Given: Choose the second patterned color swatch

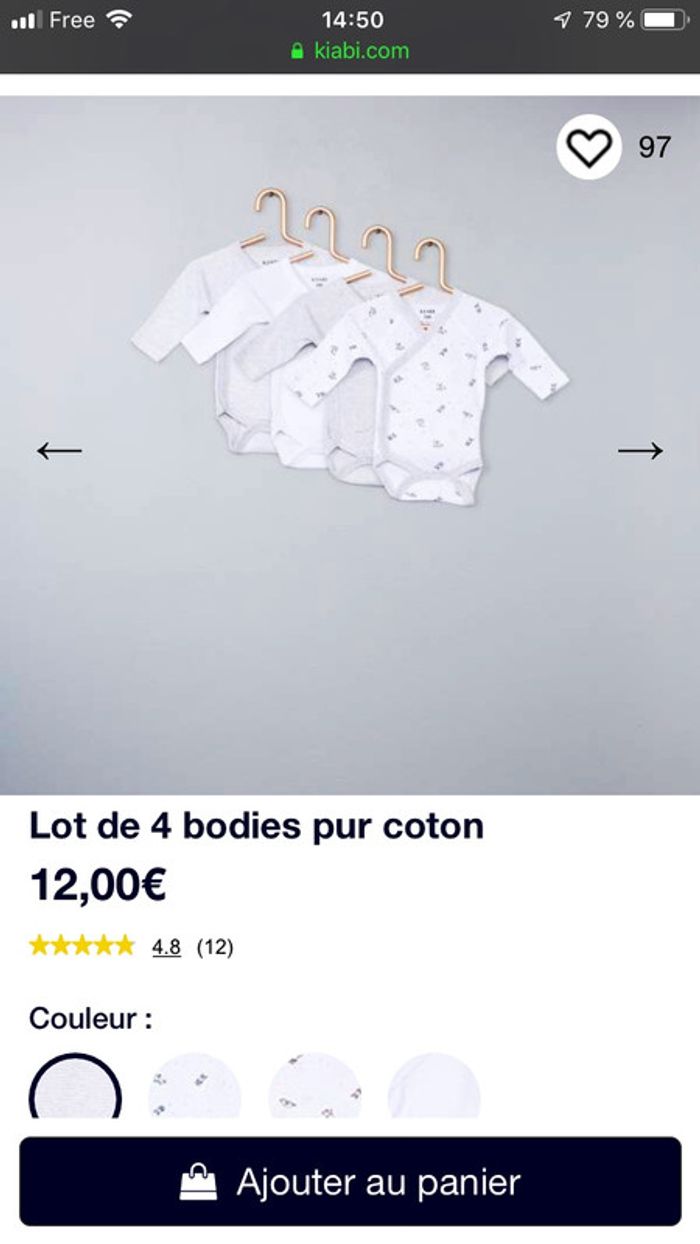Looking at the screenshot, I should click(194, 1088).
